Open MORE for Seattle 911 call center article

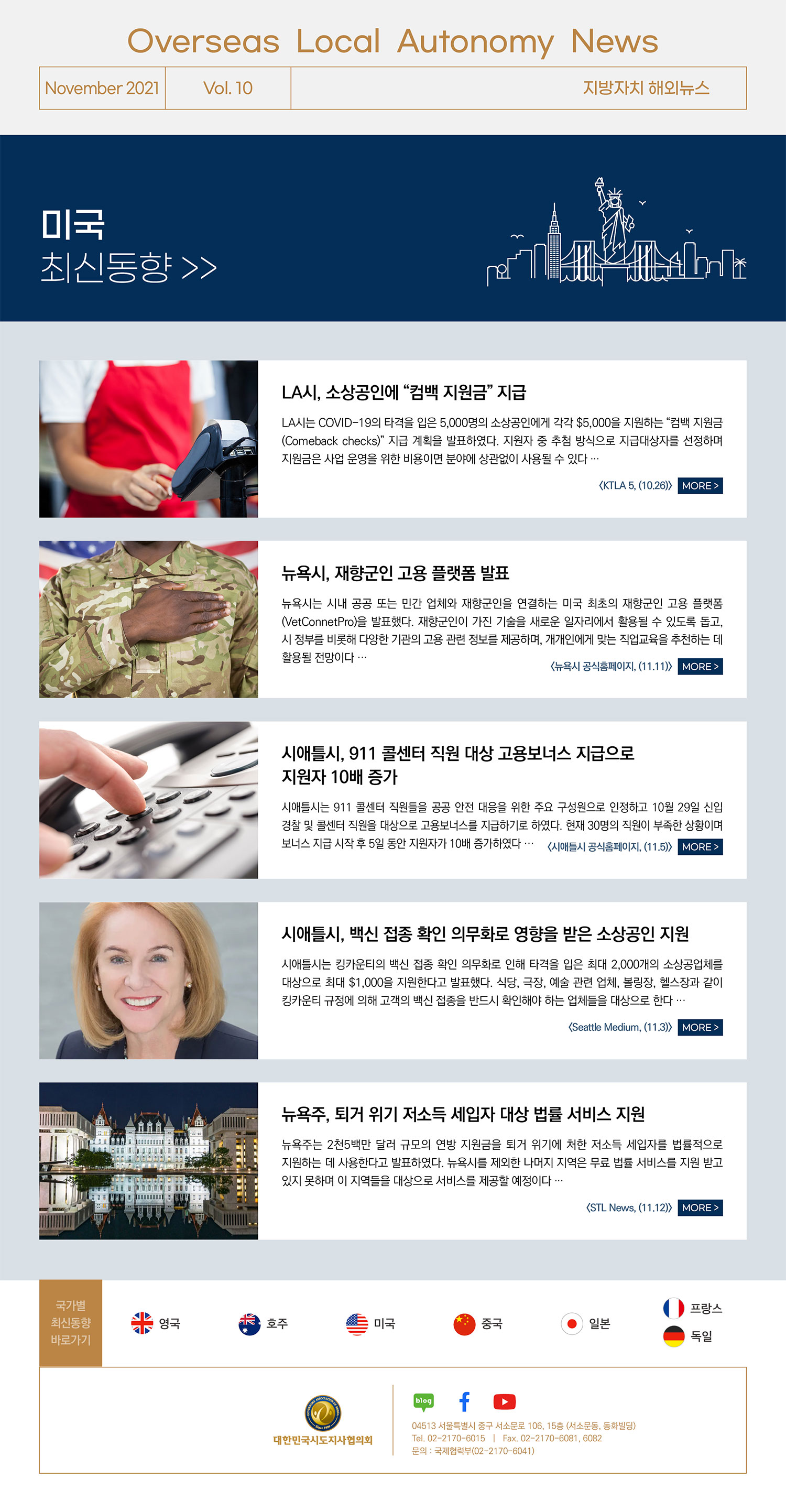tap(700, 846)
